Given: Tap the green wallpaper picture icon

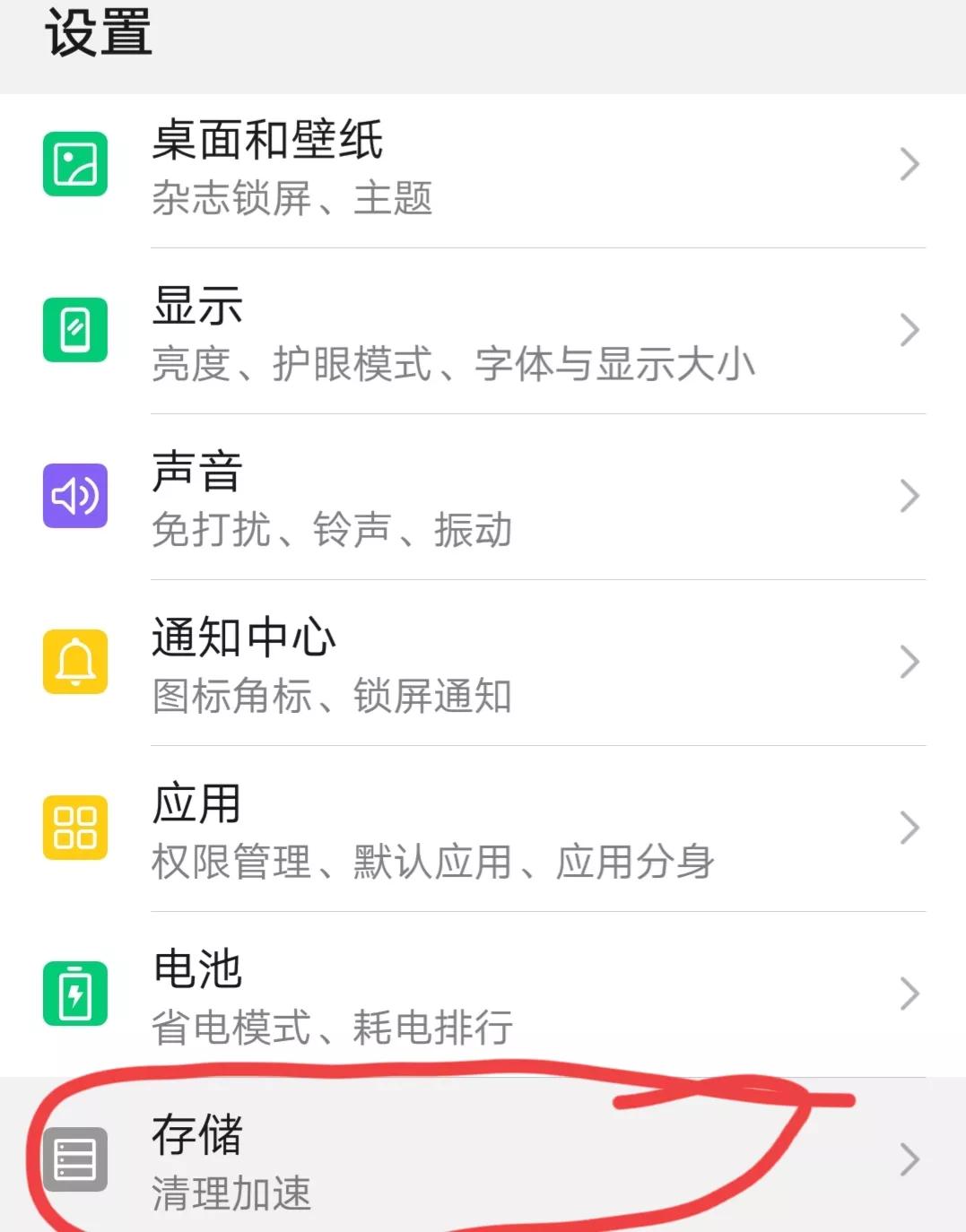Looking at the screenshot, I should (x=75, y=166).
